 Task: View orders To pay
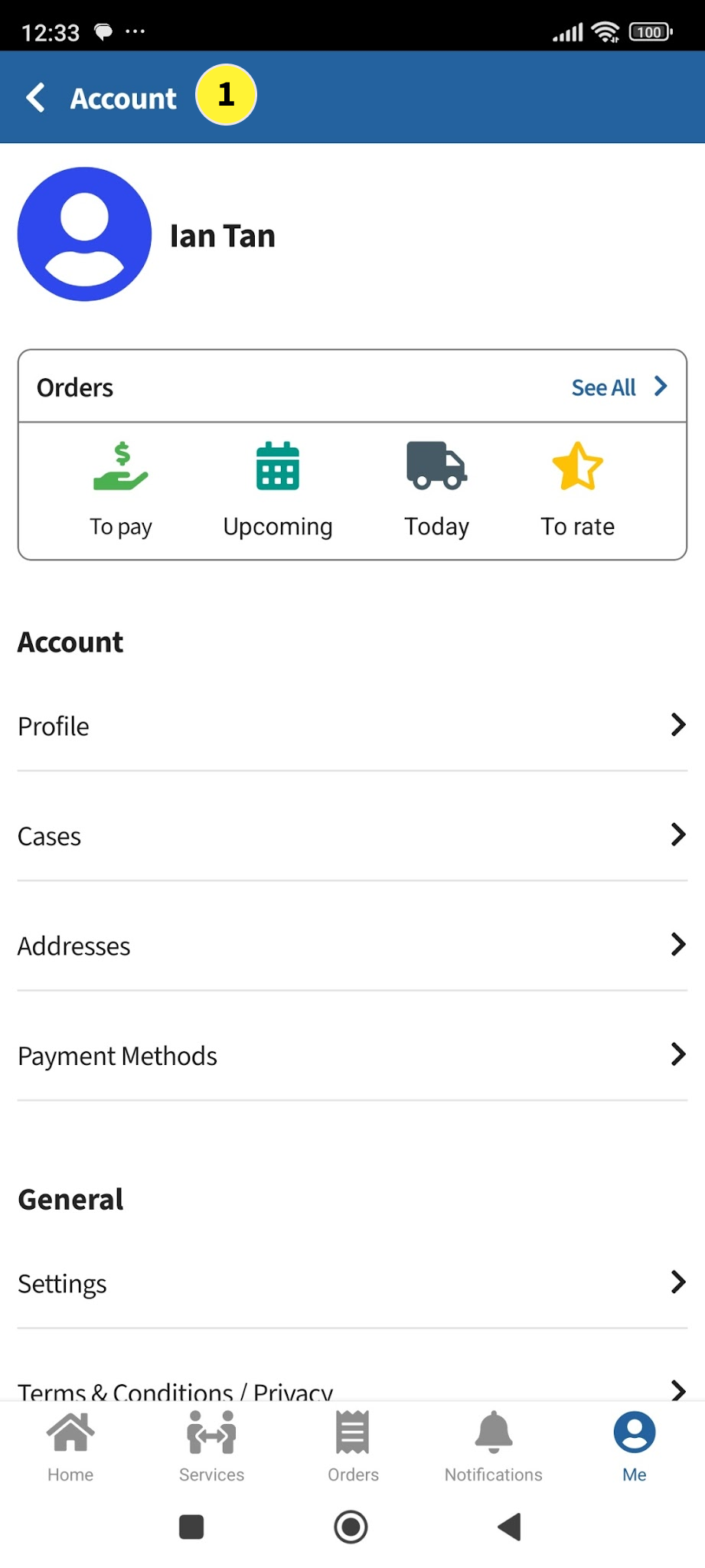[121, 490]
